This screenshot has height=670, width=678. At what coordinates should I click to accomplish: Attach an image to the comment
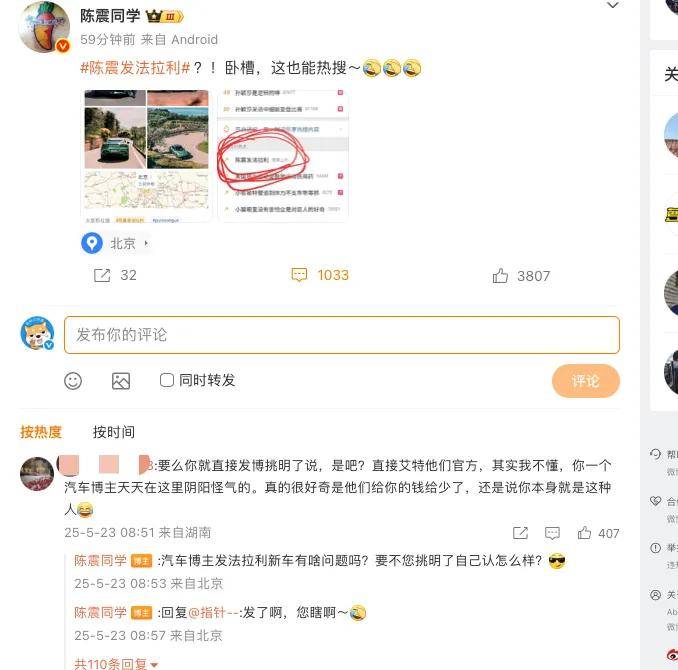(121, 381)
